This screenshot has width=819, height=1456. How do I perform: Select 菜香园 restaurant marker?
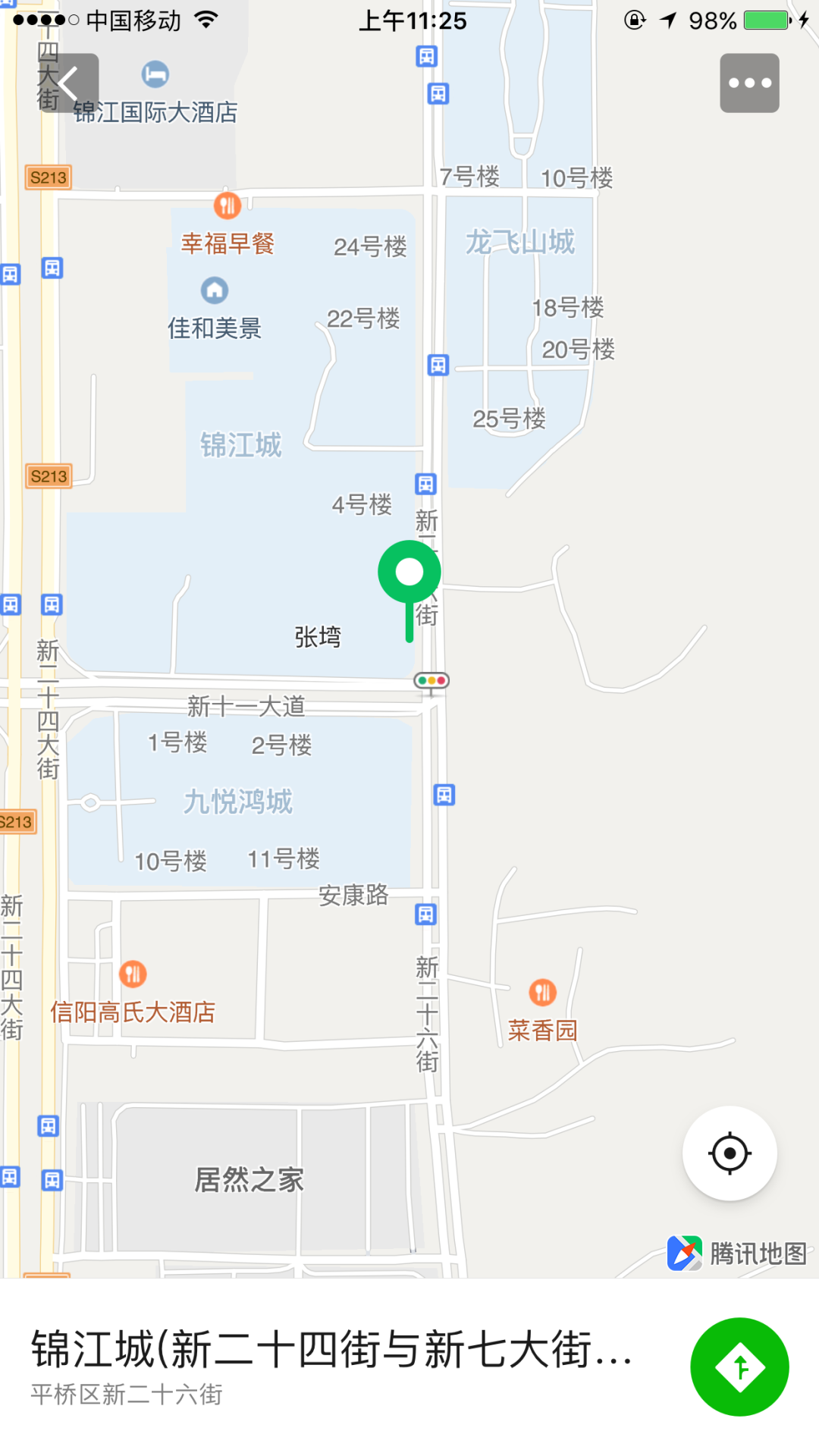coord(542,992)
